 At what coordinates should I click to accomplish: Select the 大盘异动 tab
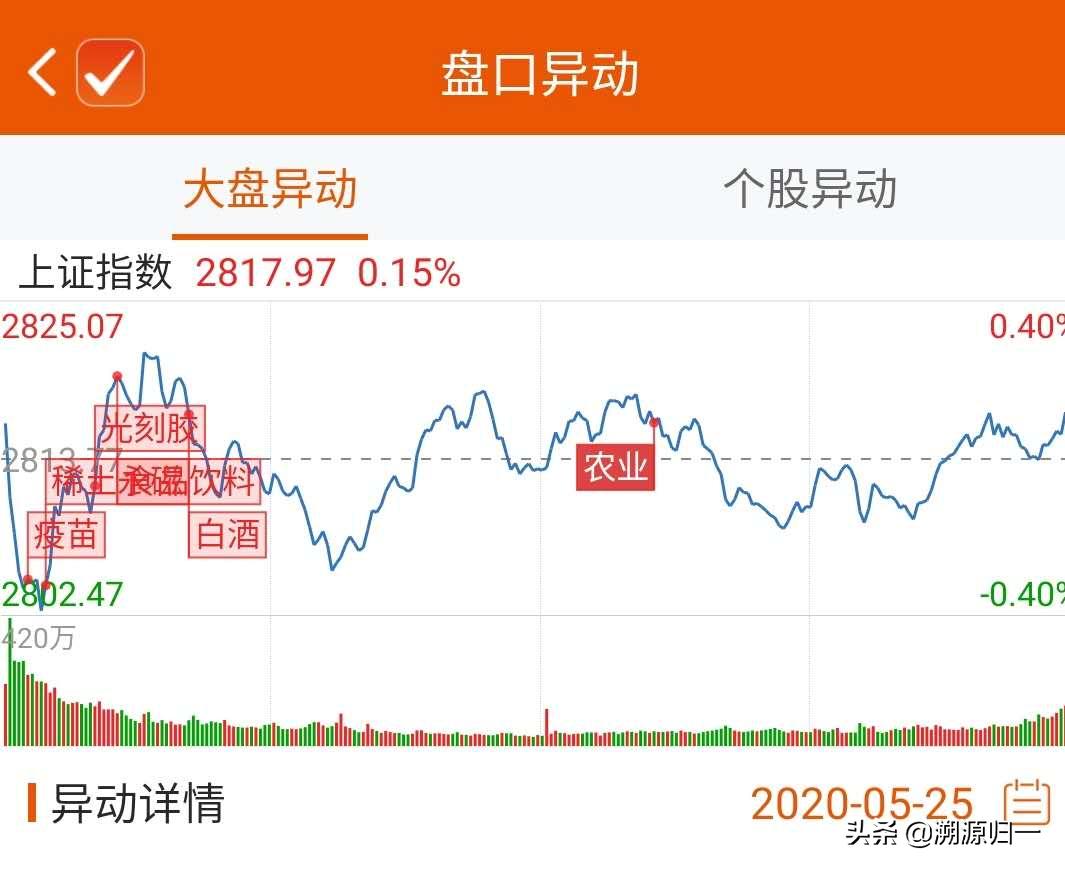pyautogui.click(x=270, y=189)
